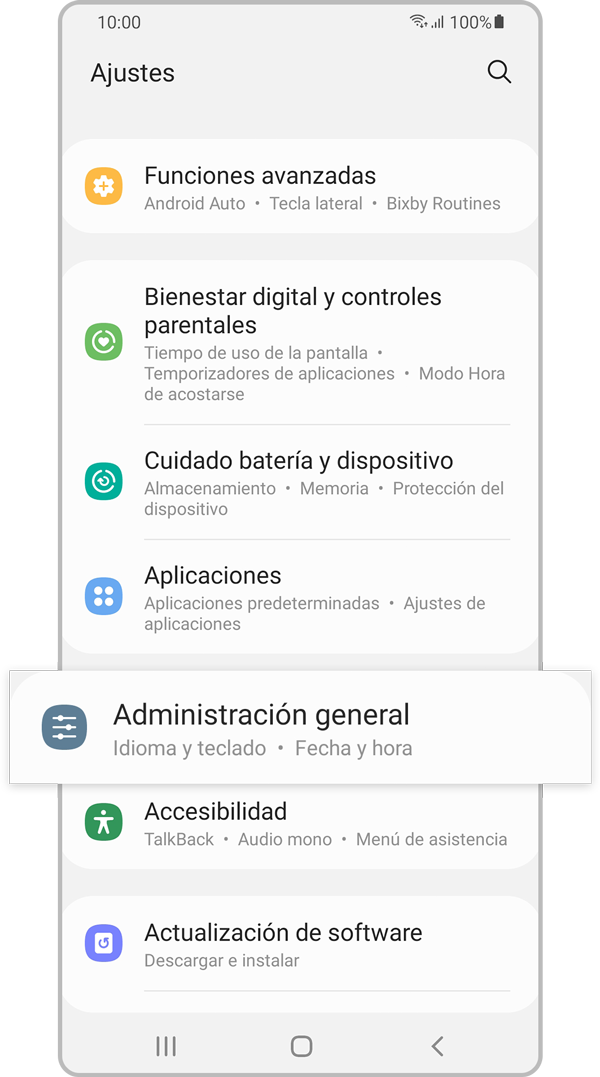Go to the home screen
600x1077 pixels.
click(301, 1046)
